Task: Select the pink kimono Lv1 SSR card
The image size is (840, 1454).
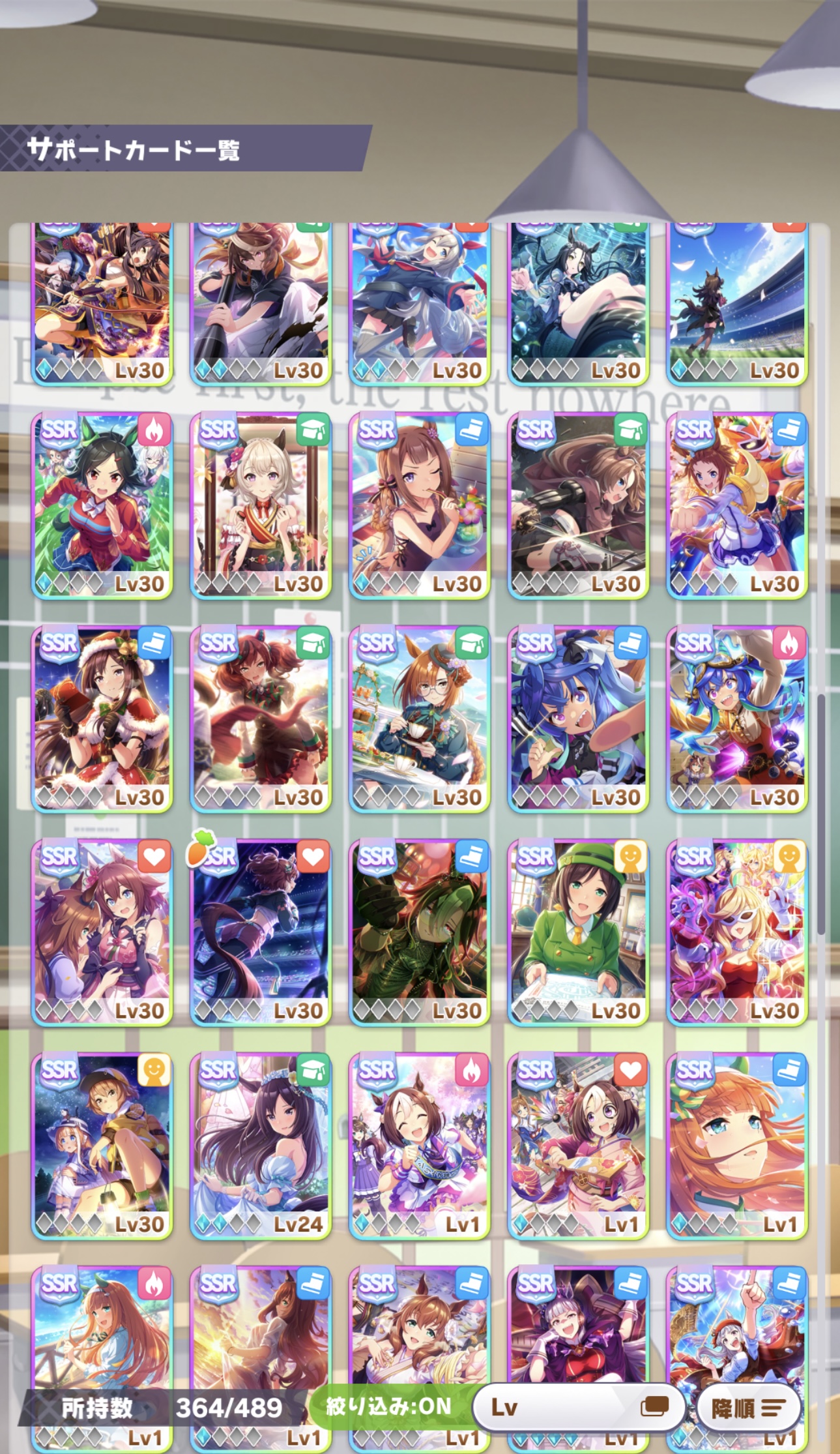Action: click(x=578, y=1146)
